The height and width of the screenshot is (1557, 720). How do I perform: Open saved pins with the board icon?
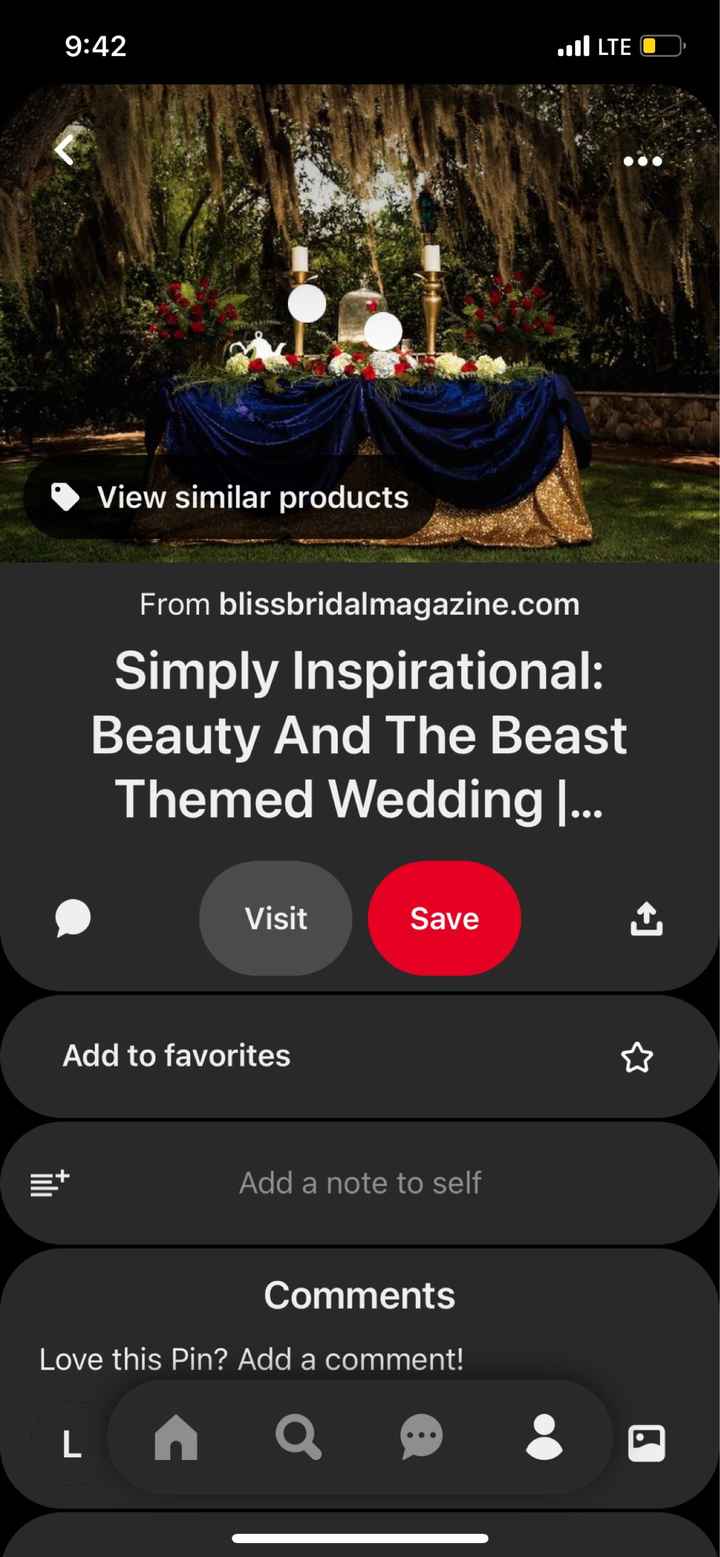coord(646,1441)
